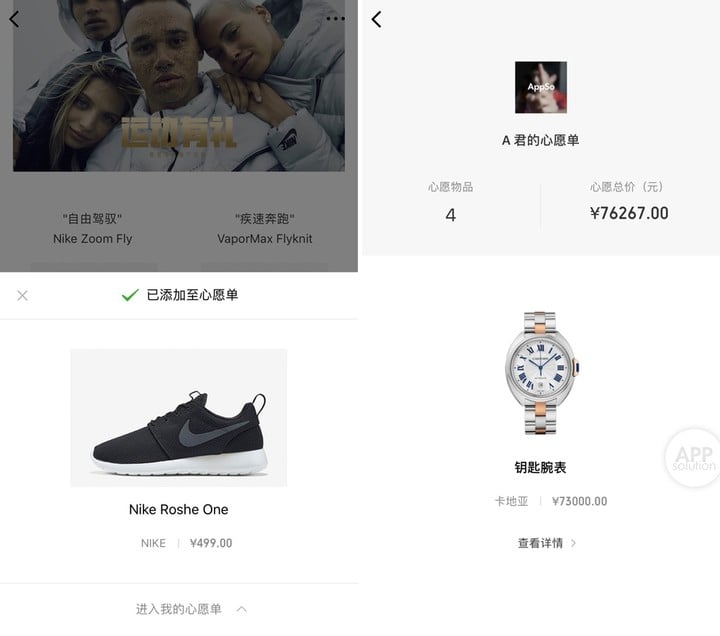Expand 进入我的心愿单 to open my wishlist

click(x=190, y=609)
